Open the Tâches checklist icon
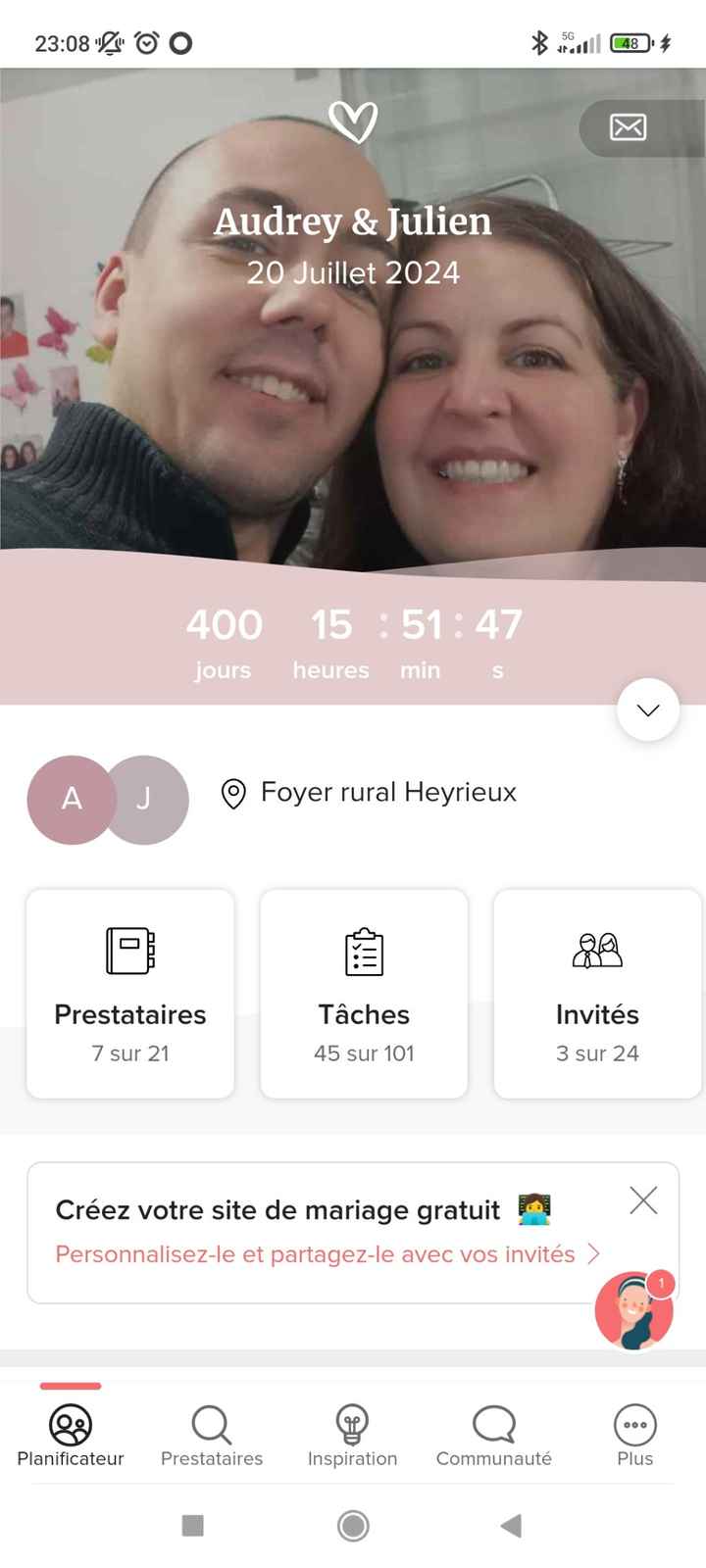Image resolution: width=706 pixels, height=1568 pixels. (x=364, y=949)
